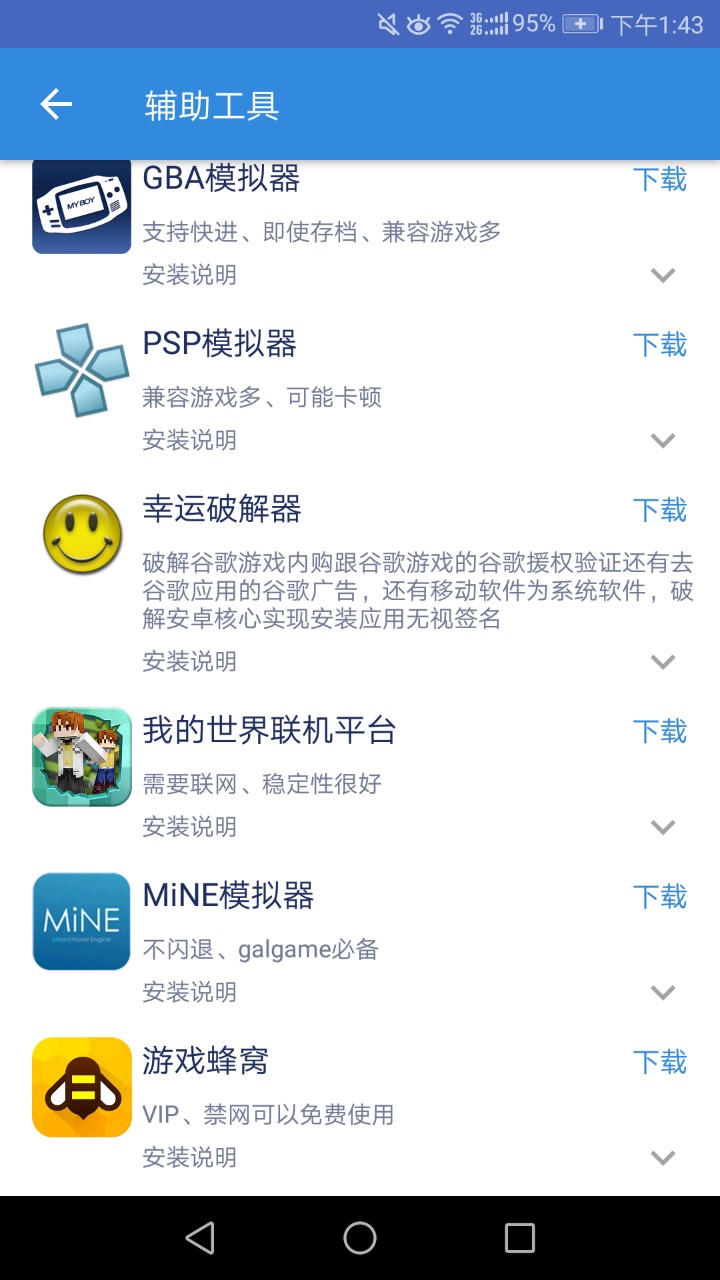
Task: Download 游戏蜂窝
Action: [x=660, y=1062]
